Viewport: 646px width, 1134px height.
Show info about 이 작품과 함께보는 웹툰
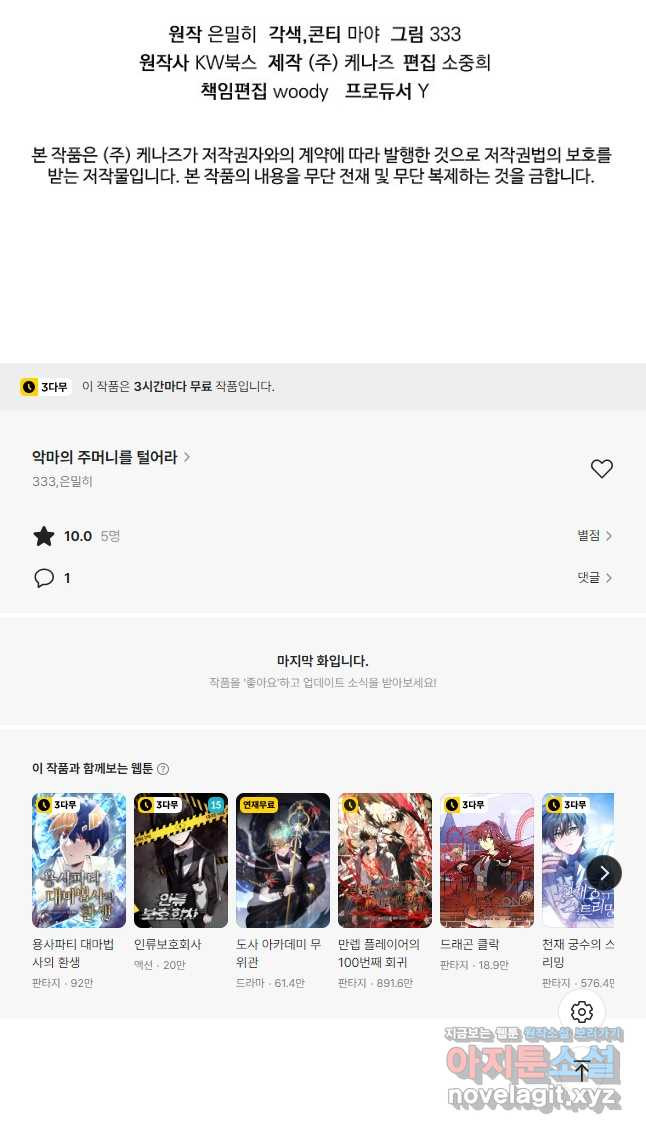click(163, 769)
